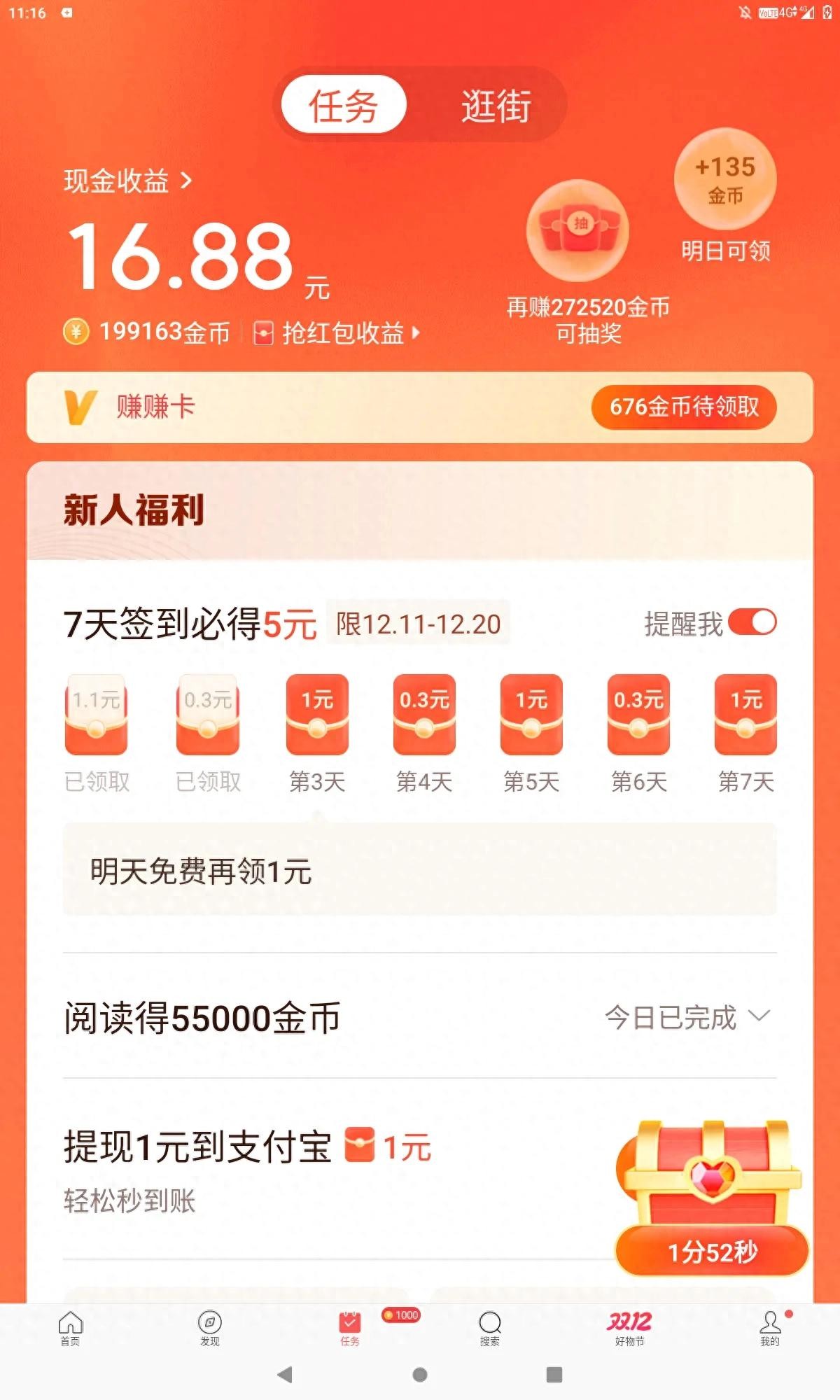Open 现金收益 details
The width and height of the screenshot is (840, 1400).
[127, 181]
